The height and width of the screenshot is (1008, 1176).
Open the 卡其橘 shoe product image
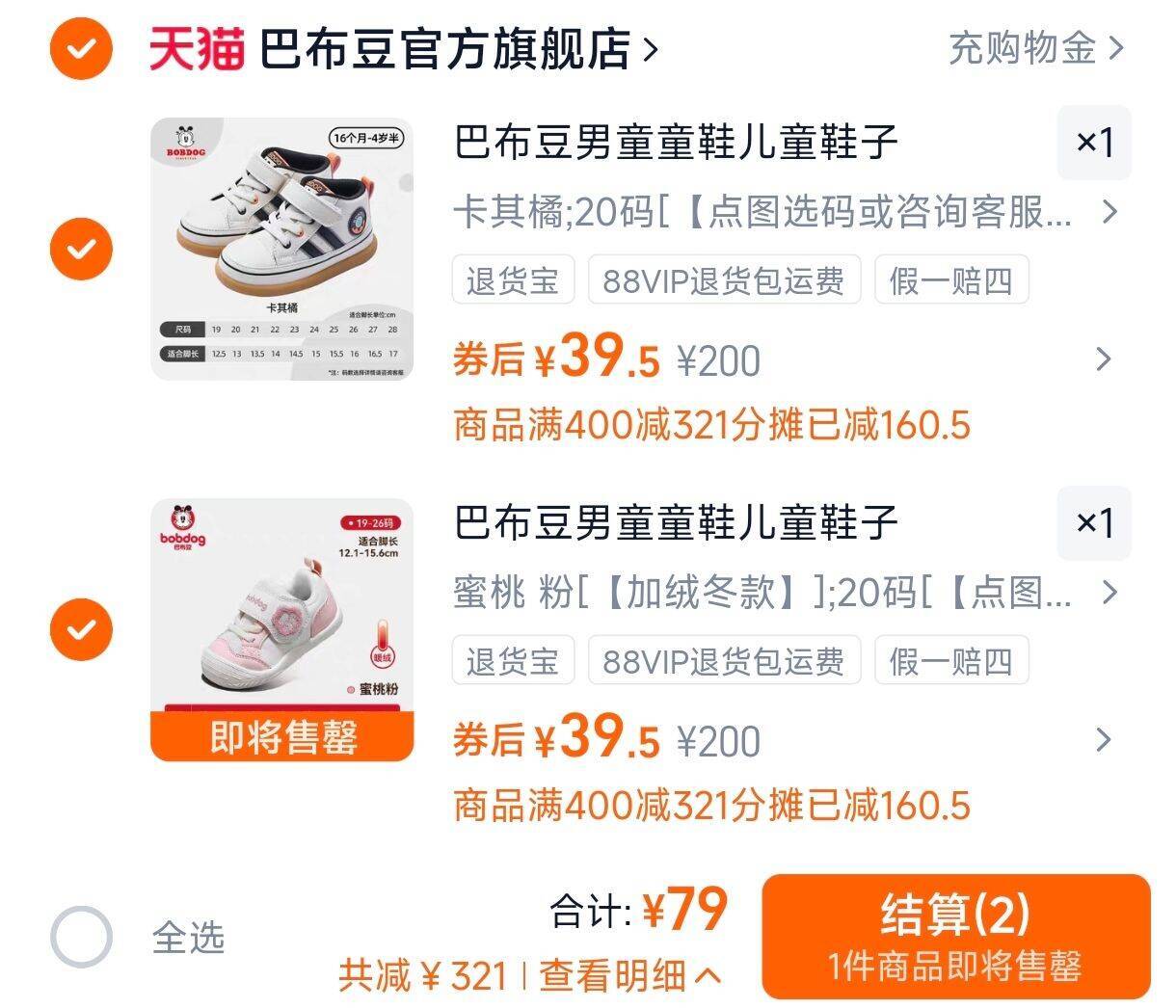point(281,249)
